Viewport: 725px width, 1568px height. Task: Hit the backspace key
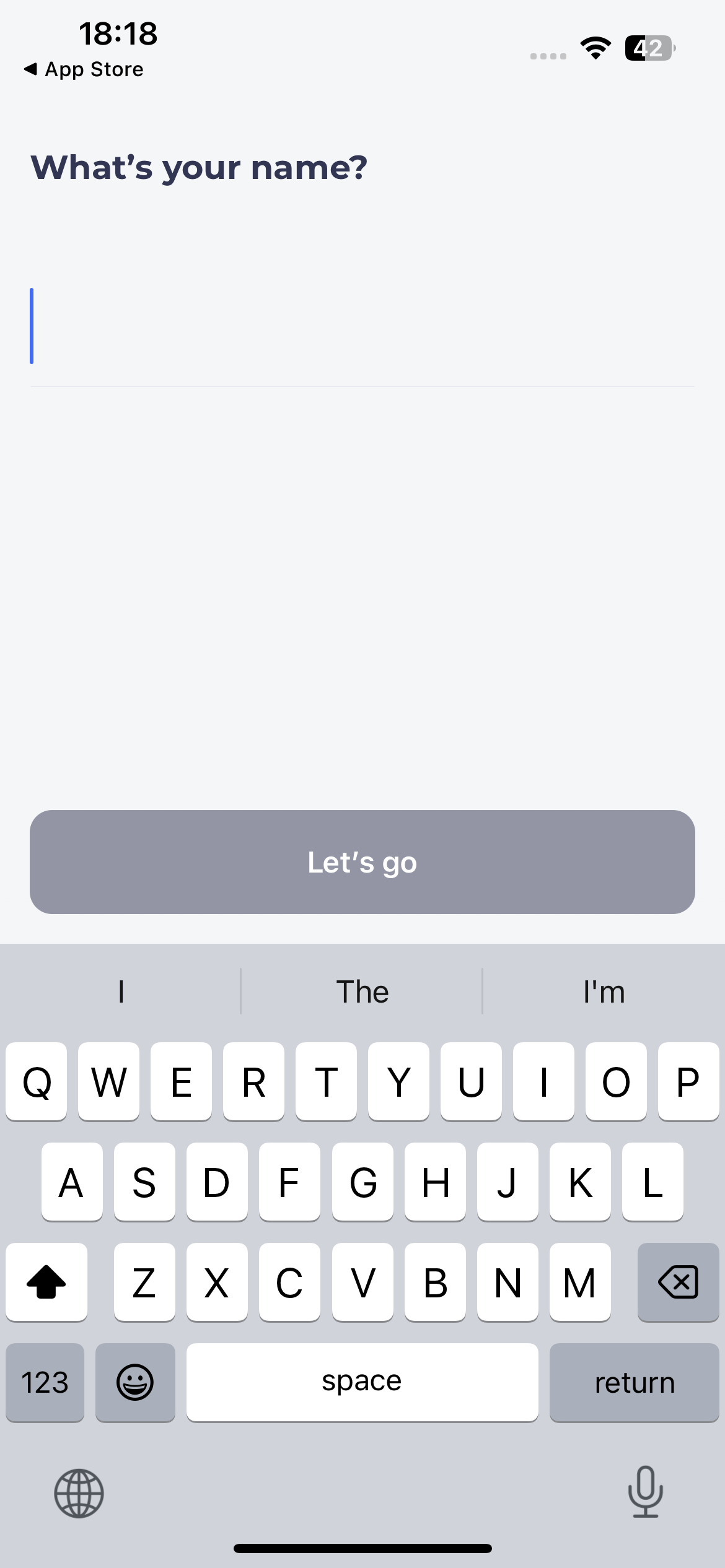pyautogui.click(x=678, y=1282)
